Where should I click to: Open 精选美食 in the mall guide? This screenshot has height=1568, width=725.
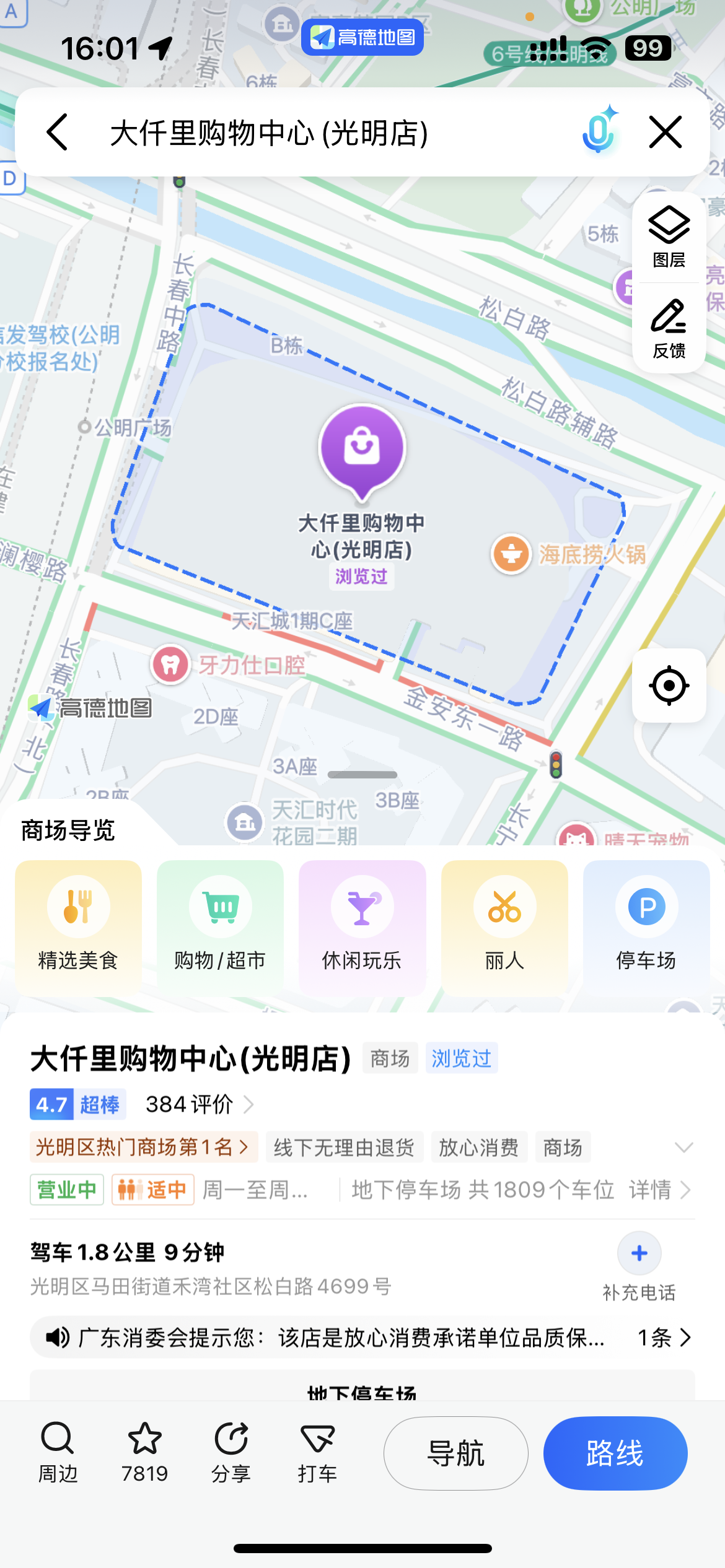[78, 926]
